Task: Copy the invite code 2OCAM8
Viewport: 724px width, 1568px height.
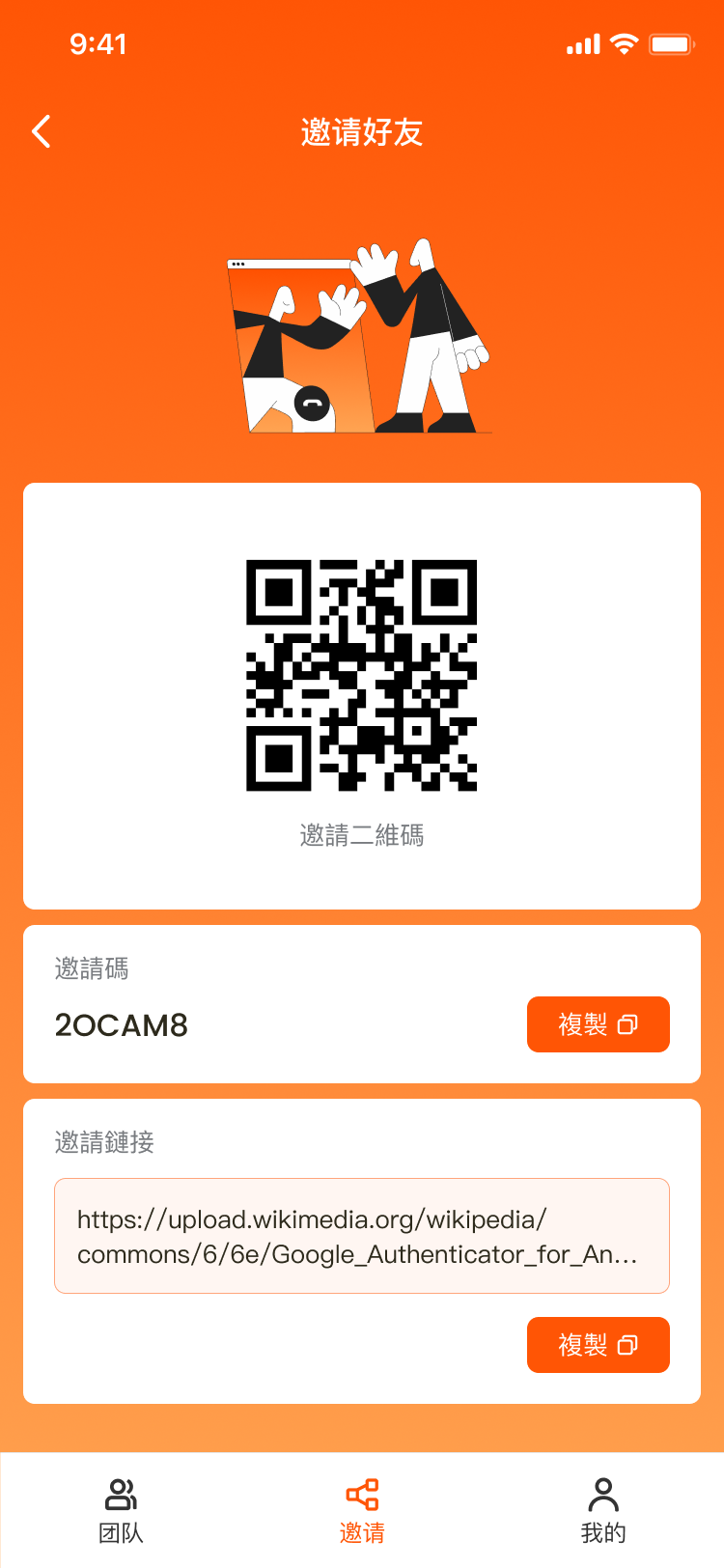Action: click(598, 1024)
